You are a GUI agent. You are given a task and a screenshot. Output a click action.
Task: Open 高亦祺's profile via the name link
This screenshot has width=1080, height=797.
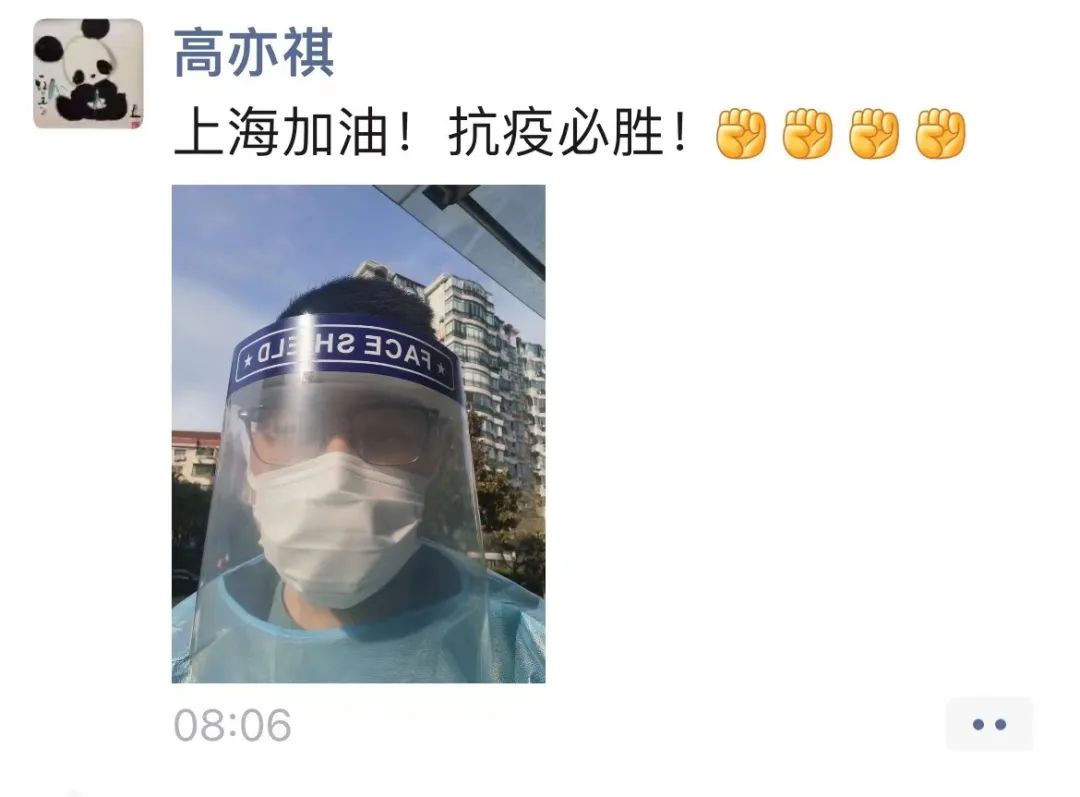(x=254, y=52)
